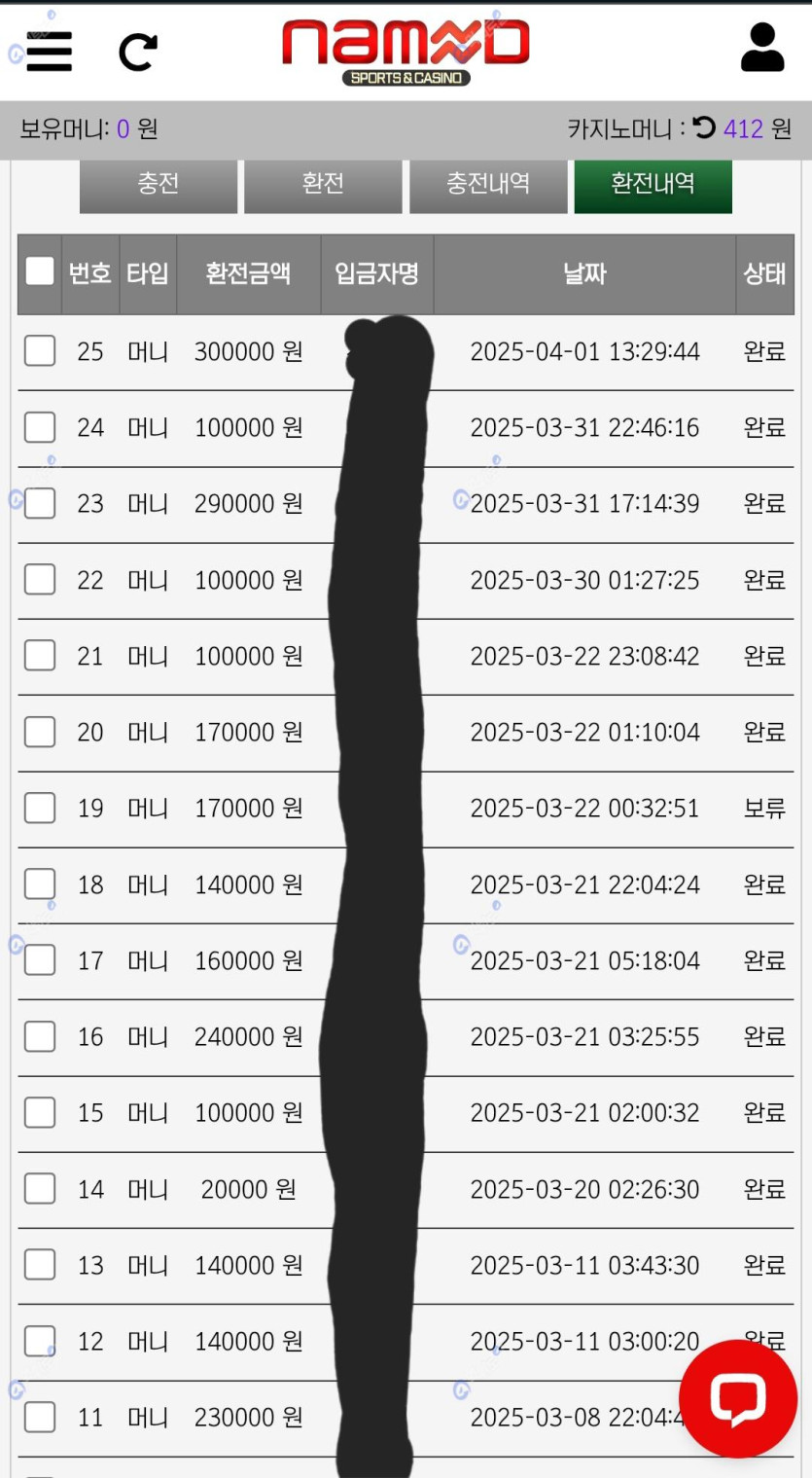The width and height of the screenshot is (812, 1478).
Task: Tick the checkbox for row 16
Action: pyautogui.click(x=40, y=1036)
